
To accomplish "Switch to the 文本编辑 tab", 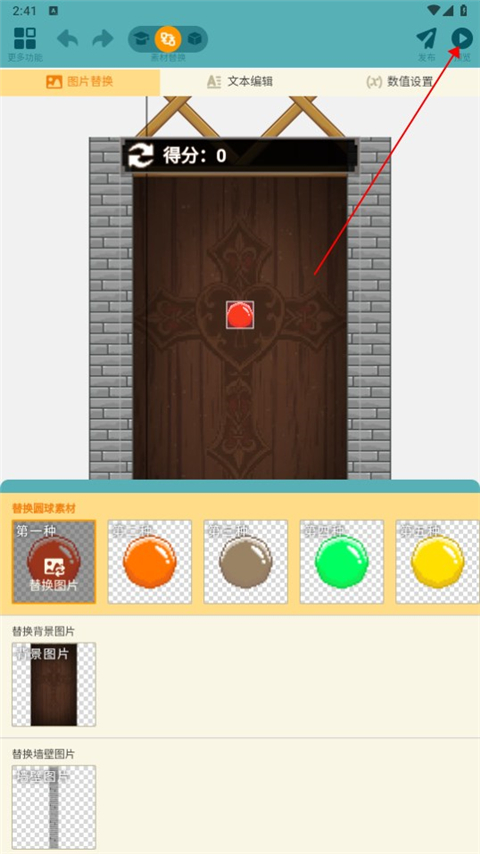I will pos(240,82).
